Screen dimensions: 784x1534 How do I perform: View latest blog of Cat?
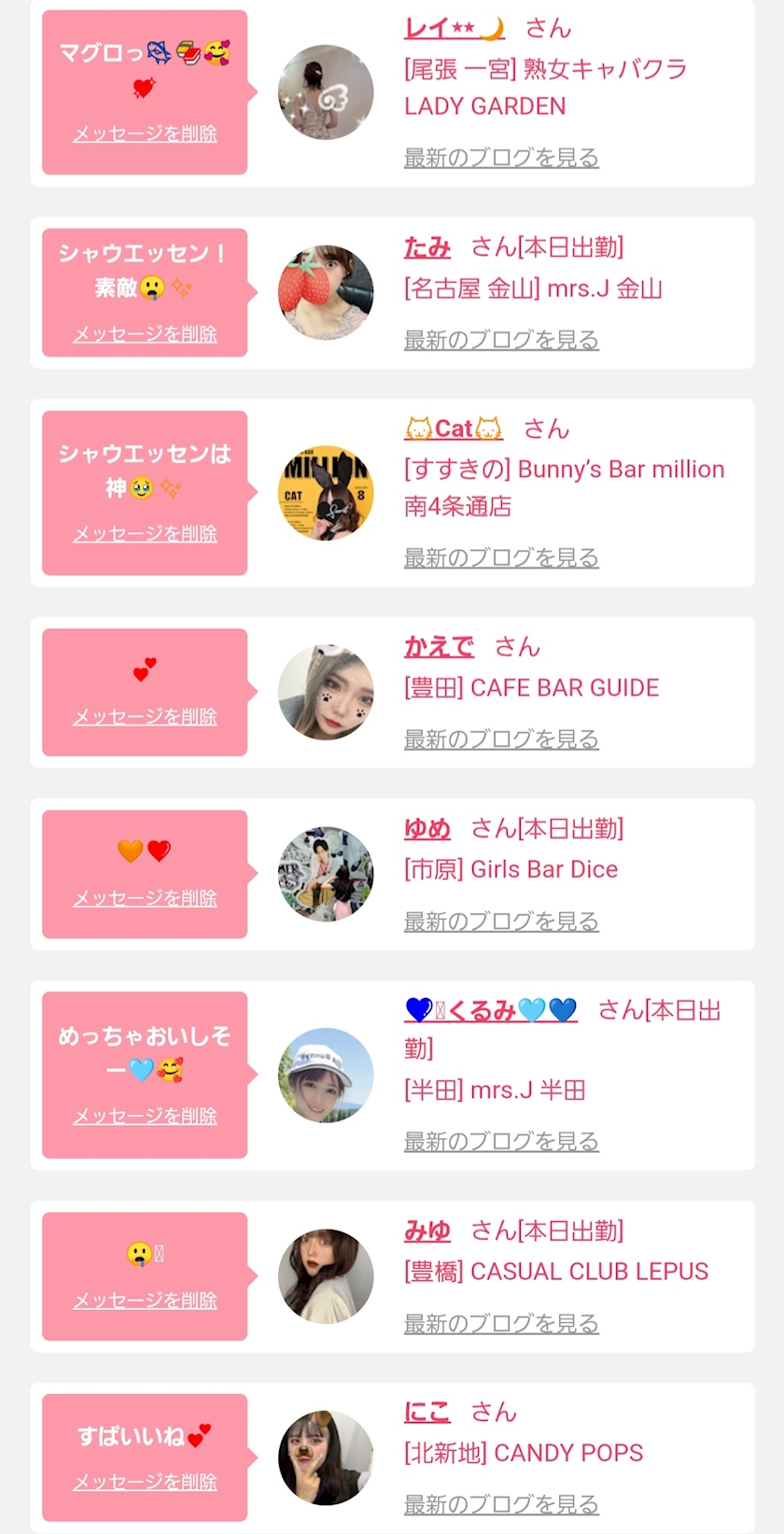pos(501,557)
